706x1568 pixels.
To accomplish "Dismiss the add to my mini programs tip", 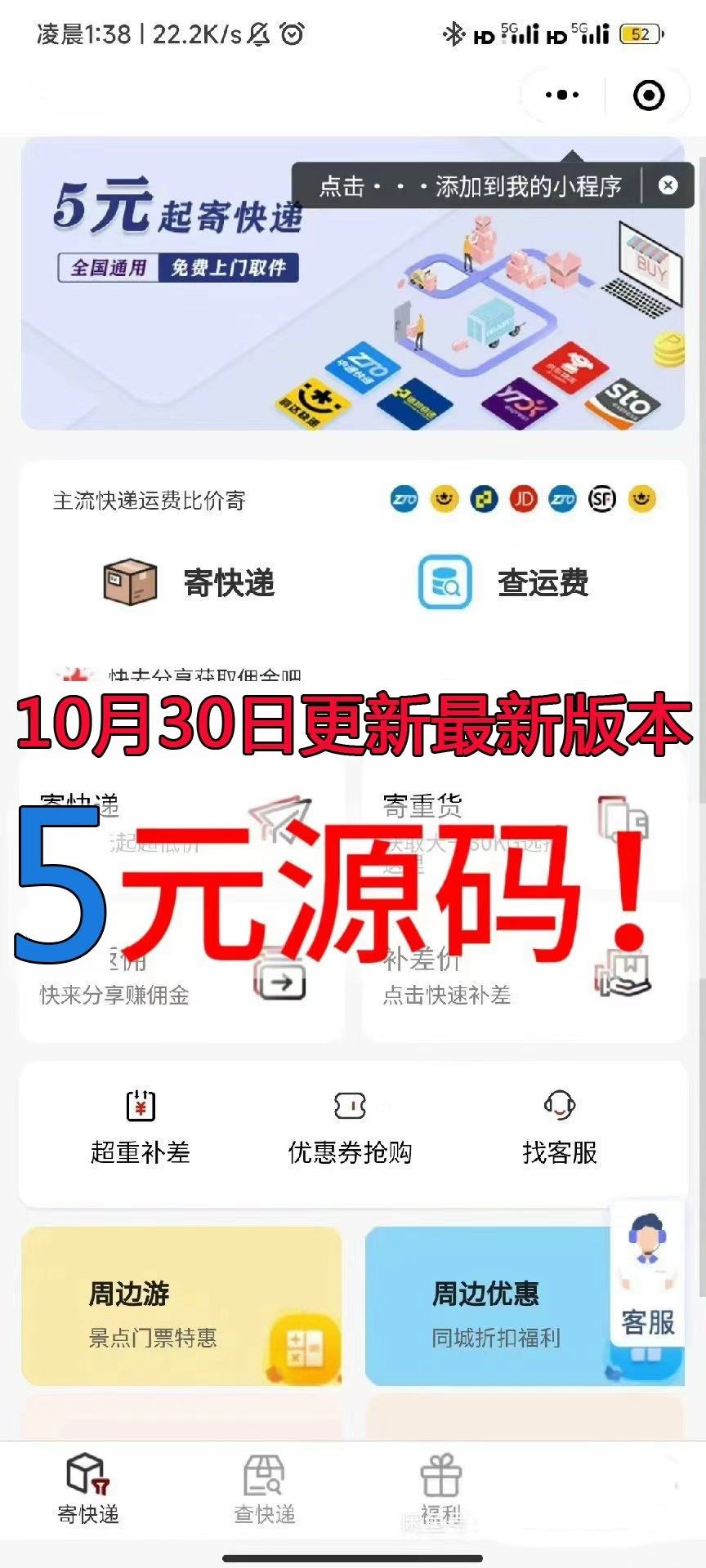I will pyautogui.click(x=668, y=185).
